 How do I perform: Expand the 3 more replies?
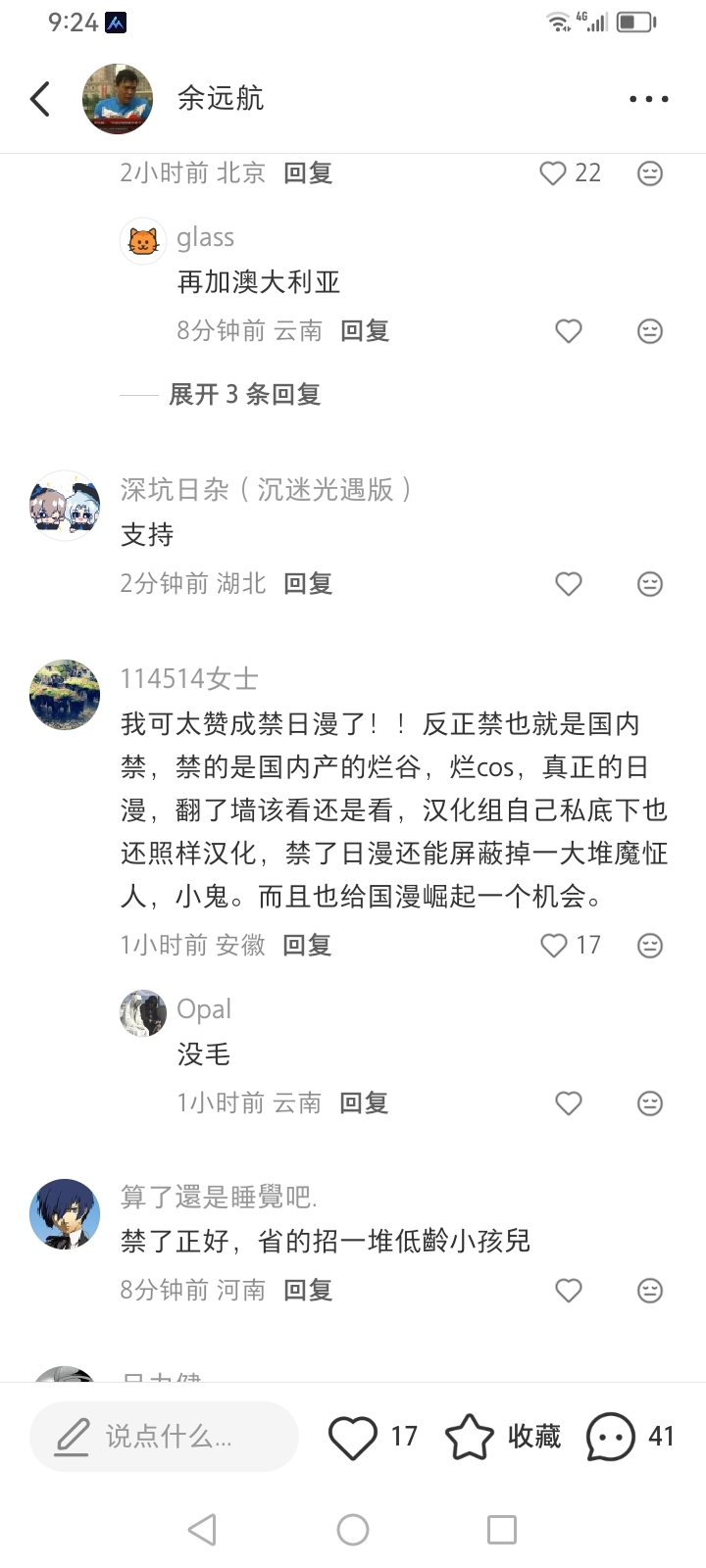[244, 394]
